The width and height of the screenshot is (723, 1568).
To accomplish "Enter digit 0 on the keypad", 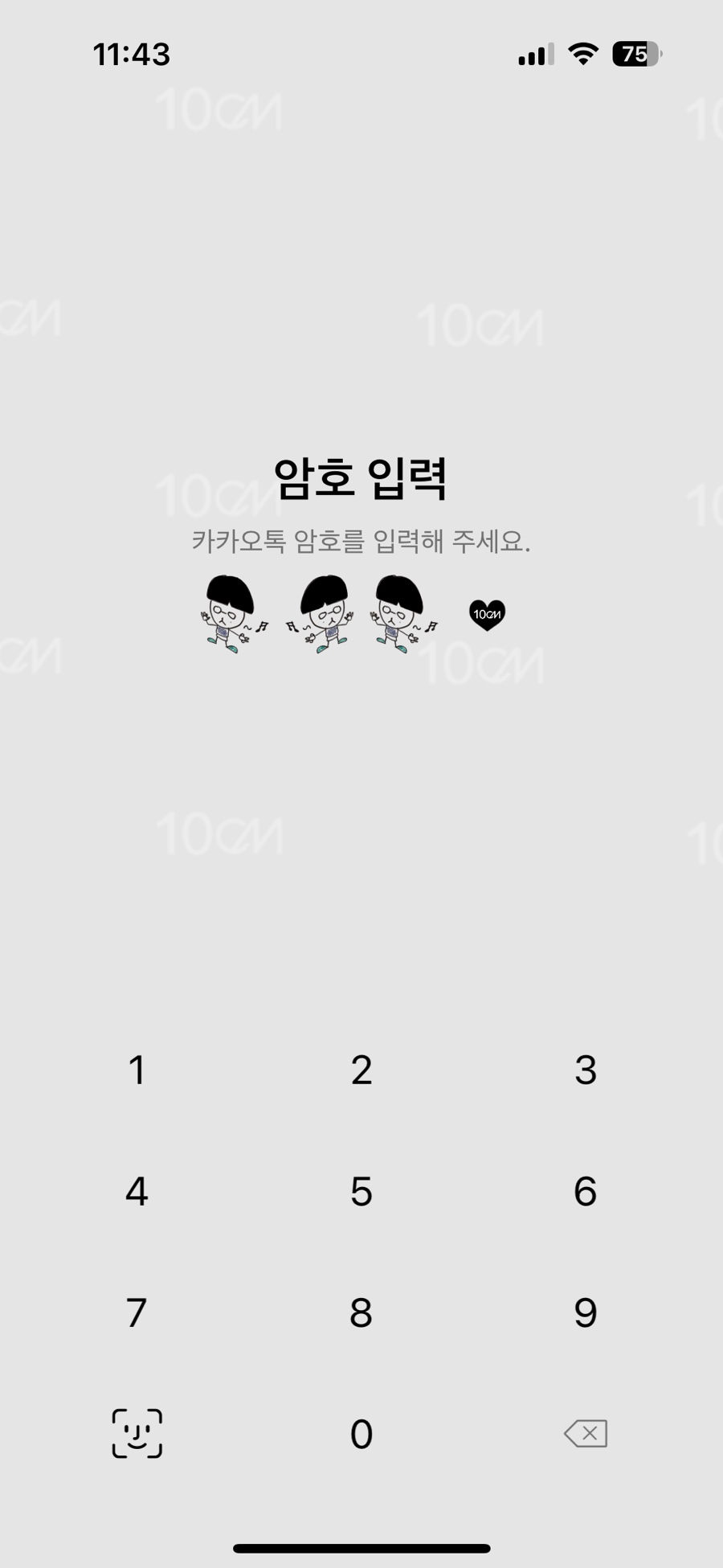I will pyautogui.click(x=361, y=1434).
